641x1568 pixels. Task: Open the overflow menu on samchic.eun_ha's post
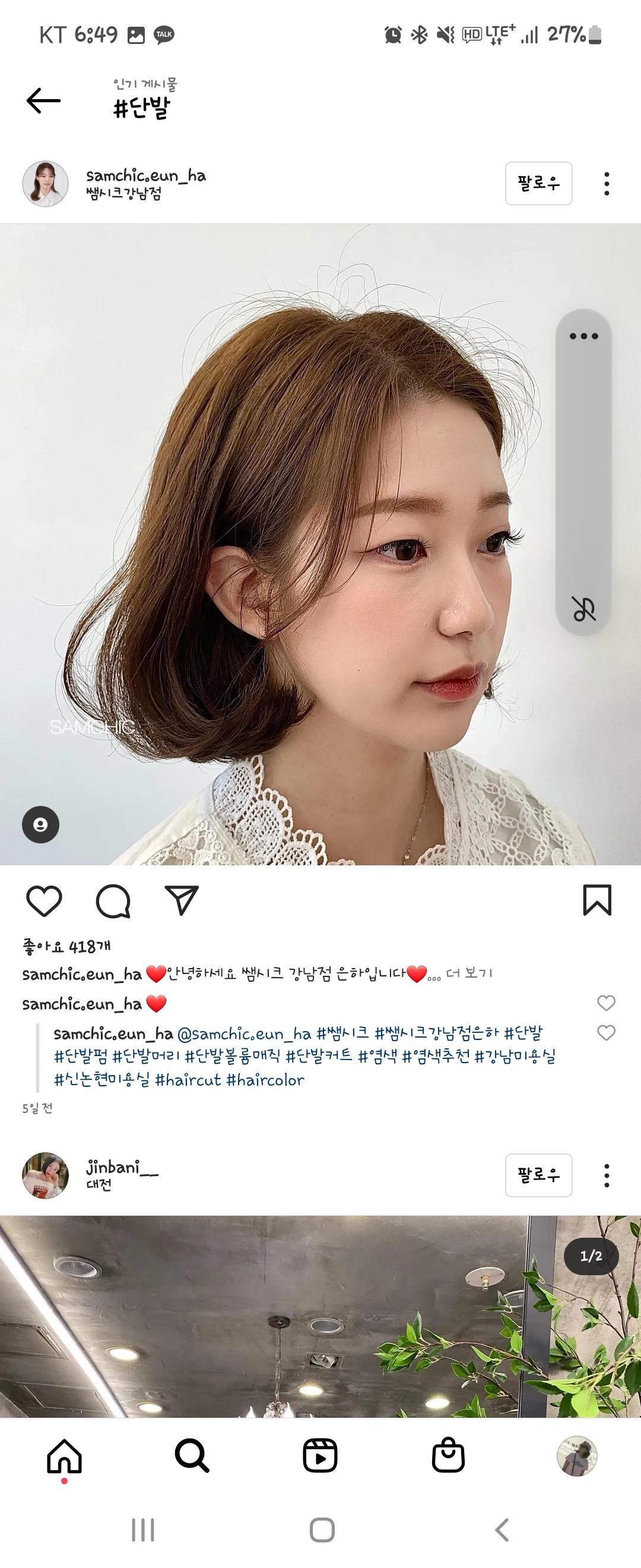tap(607, 183)
